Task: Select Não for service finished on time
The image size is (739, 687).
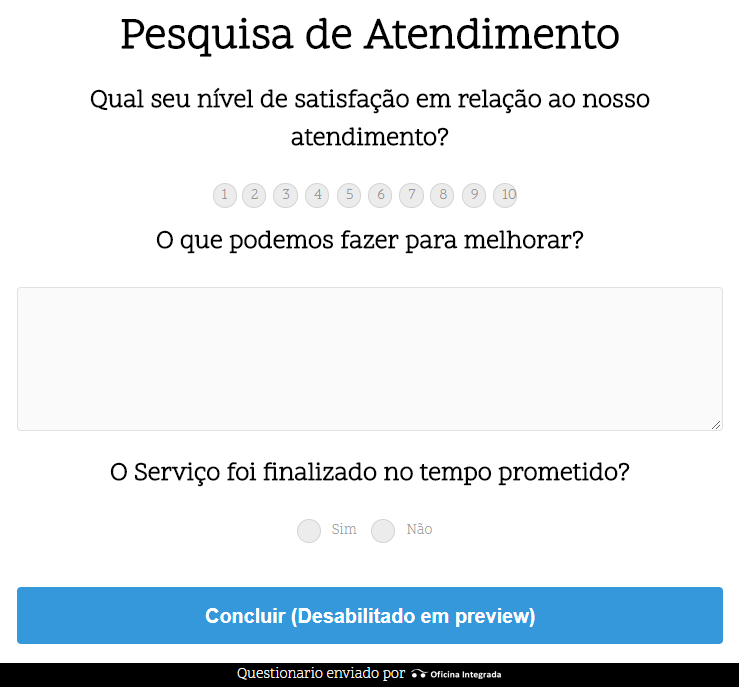Action: pyautogui.click(x=383, y=531)
